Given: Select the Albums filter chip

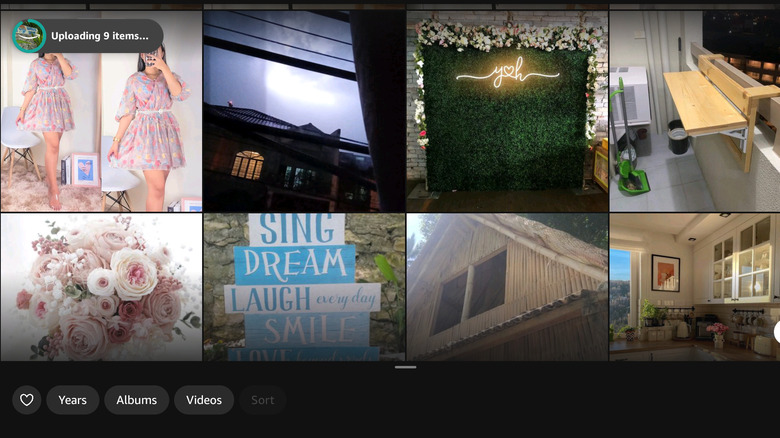Looking at the screenshot, I should (x=136, y=400).
